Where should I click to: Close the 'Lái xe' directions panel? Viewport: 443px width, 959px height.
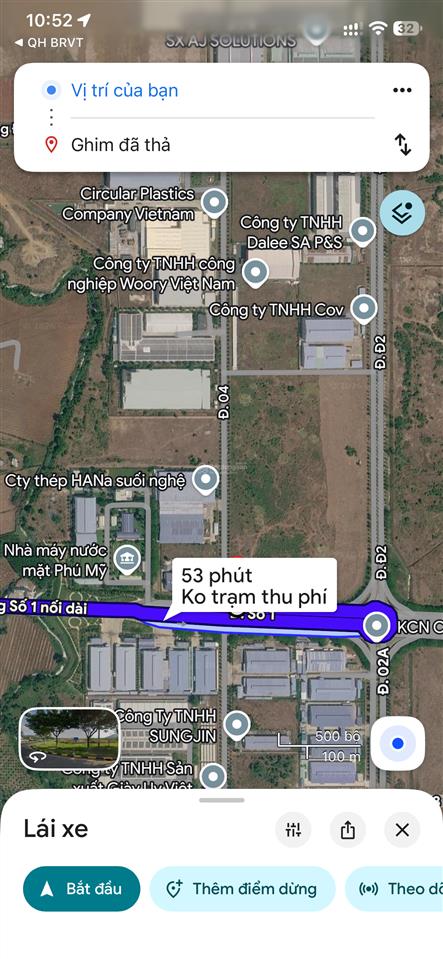402,830
